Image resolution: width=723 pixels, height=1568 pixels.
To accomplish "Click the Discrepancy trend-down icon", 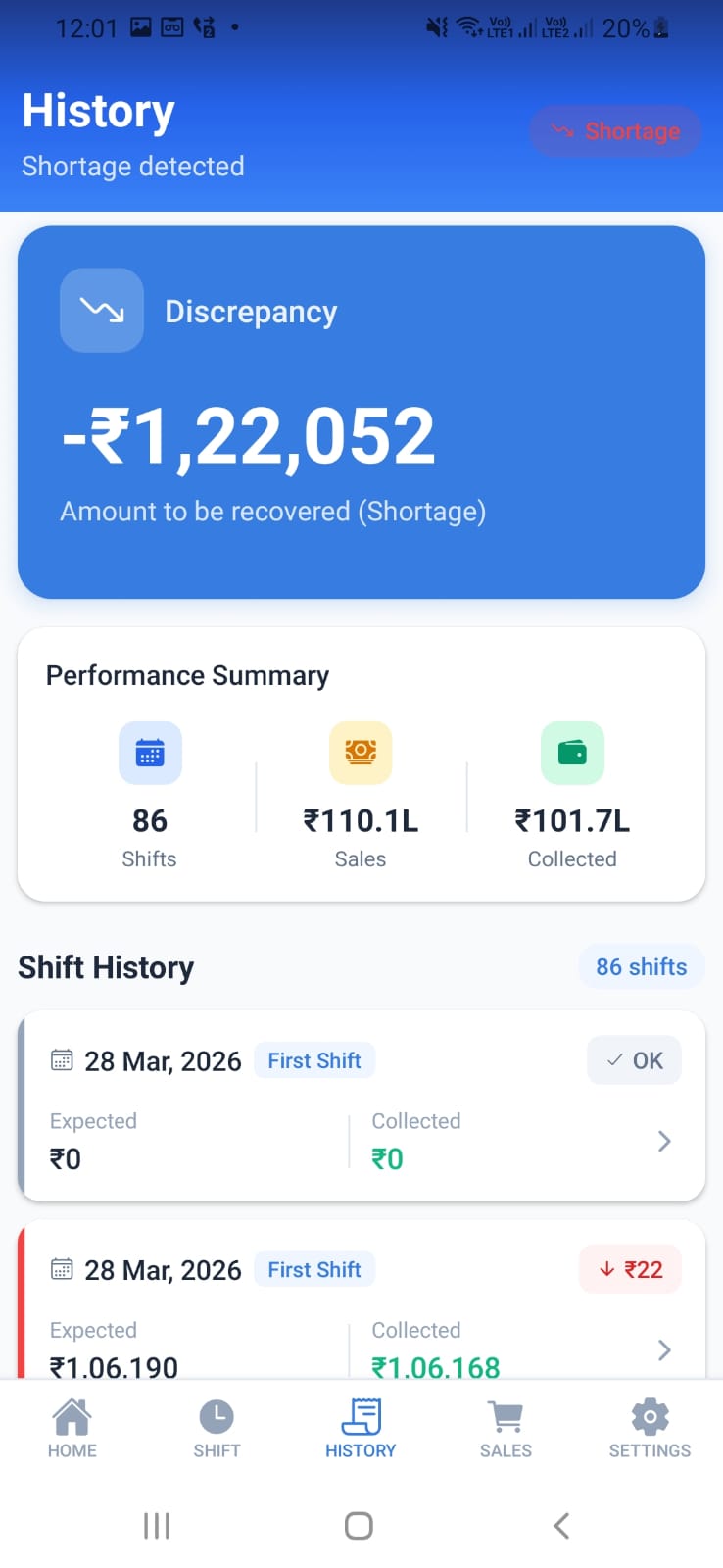I will (101, 310).
